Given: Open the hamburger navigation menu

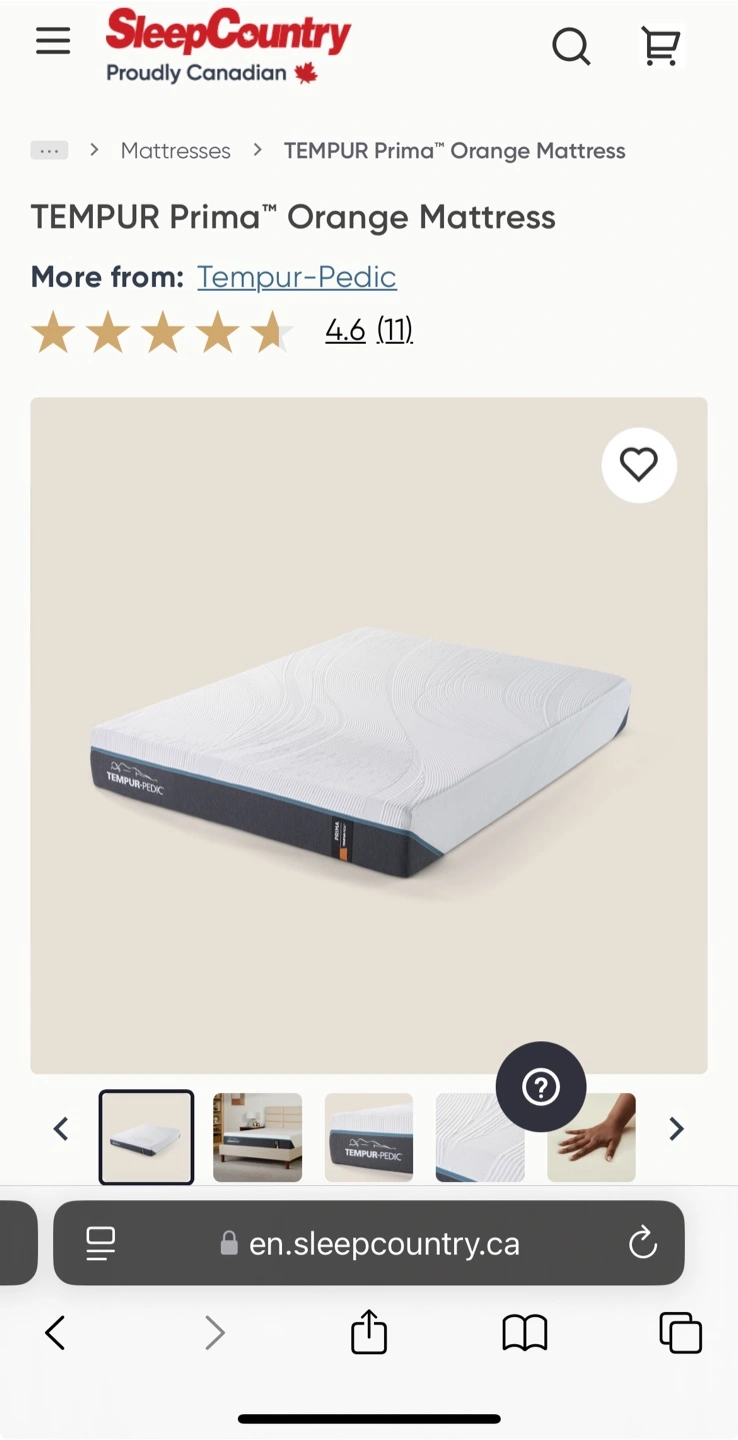Looking at the screenshot, I should pos(53,41).
